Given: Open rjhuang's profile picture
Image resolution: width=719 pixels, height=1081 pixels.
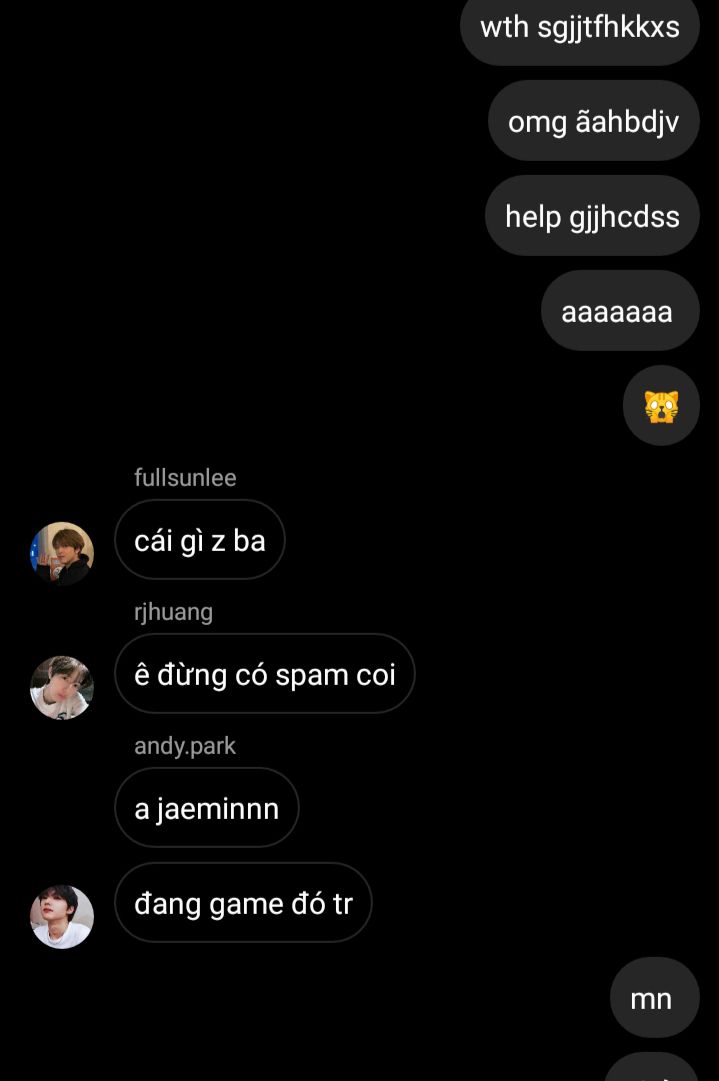Looking at the screenshot, I should [62, 687].
